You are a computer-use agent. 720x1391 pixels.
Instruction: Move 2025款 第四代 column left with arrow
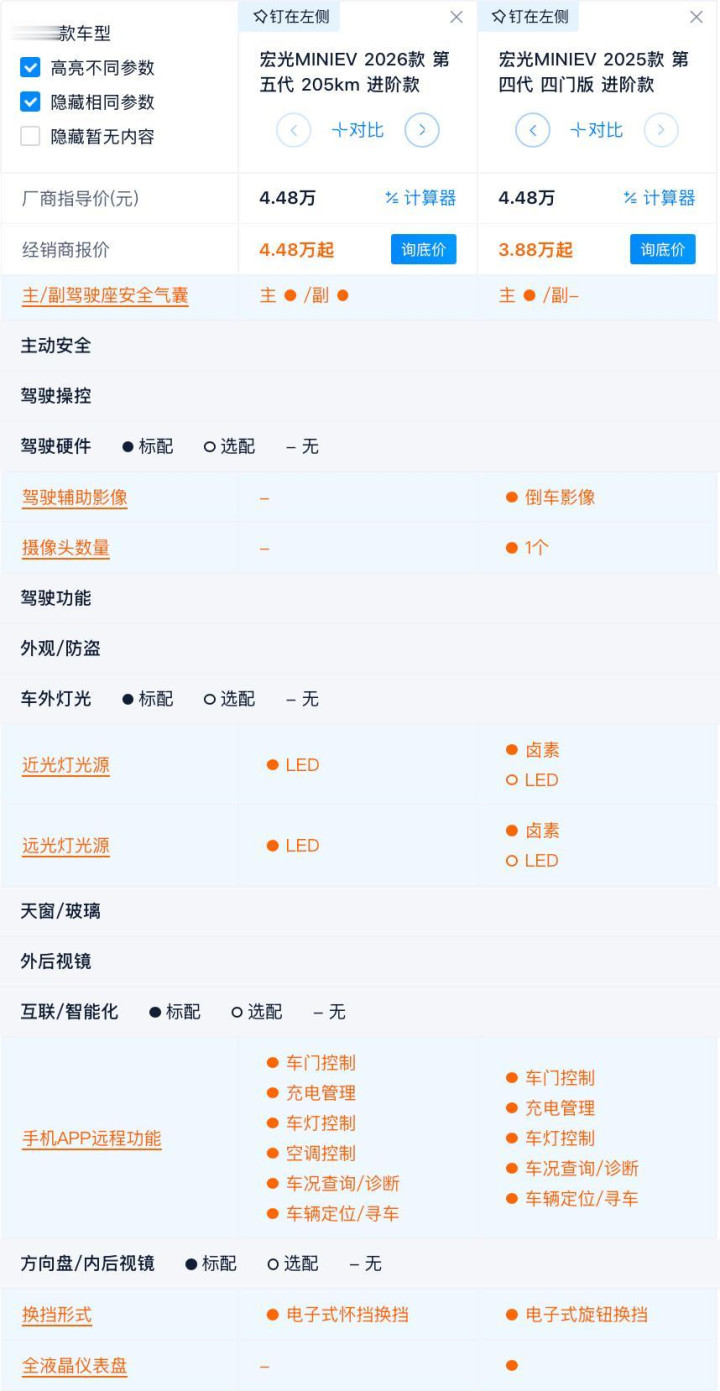click(x=533, y=130)
